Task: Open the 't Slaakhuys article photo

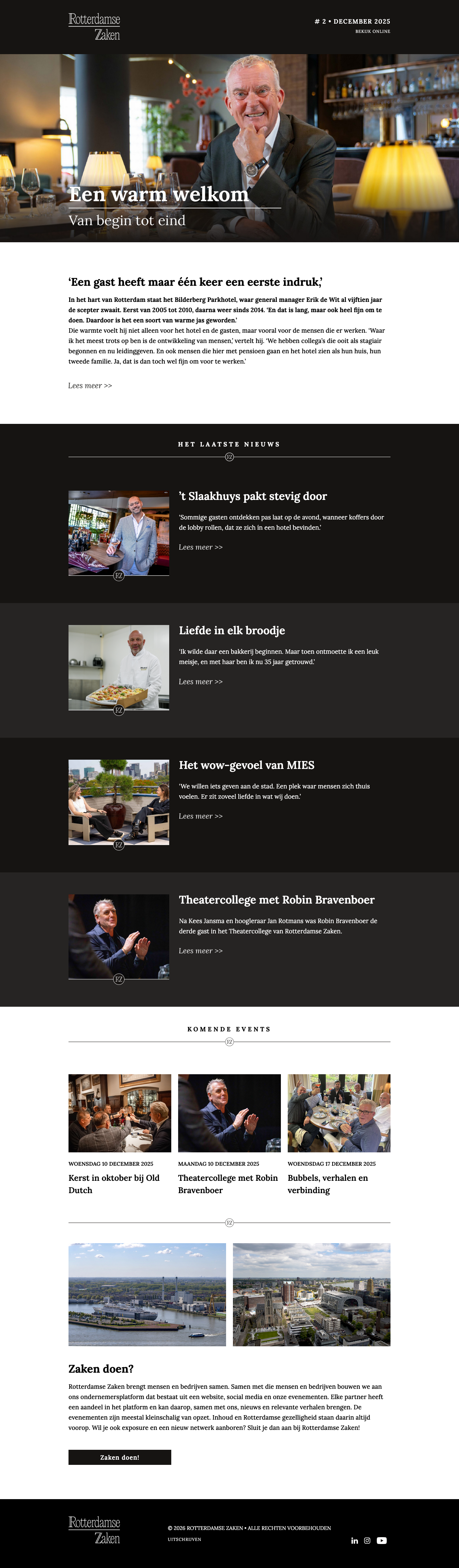Action: coord(119,532)
